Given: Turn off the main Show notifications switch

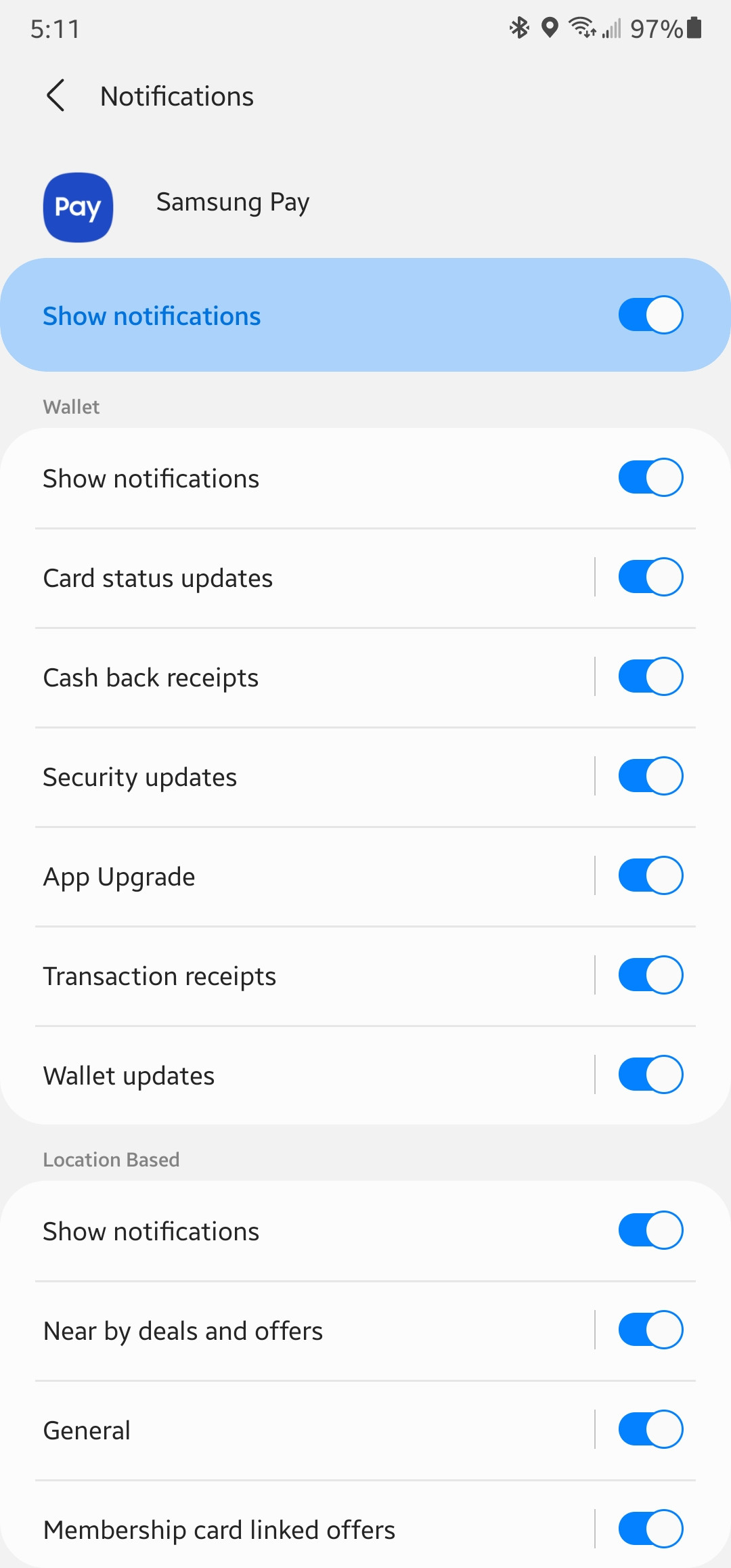Looking at the screenshot, I should tap(650, 315).
